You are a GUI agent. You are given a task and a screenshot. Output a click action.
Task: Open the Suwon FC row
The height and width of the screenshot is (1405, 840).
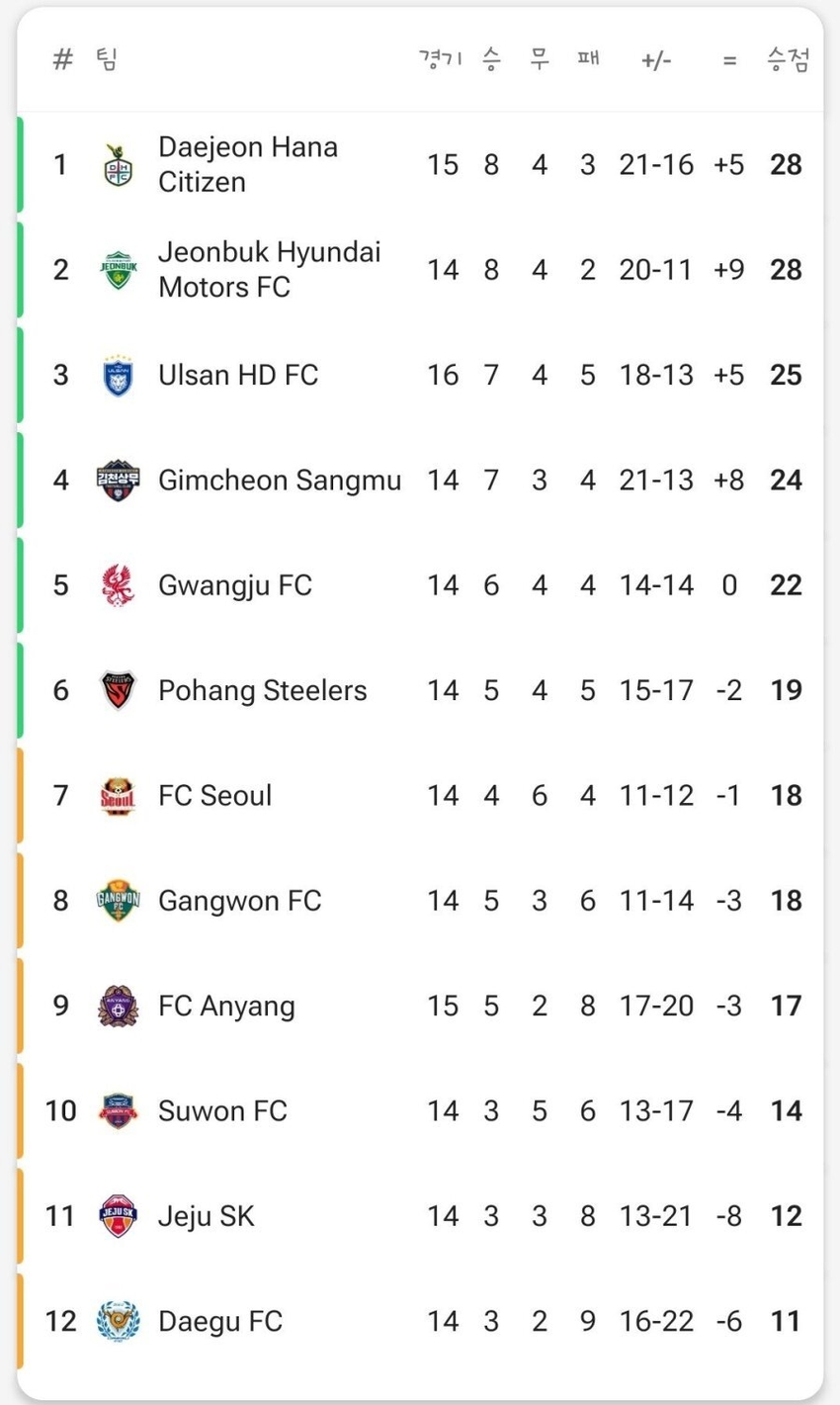[x=420, y=1111]
